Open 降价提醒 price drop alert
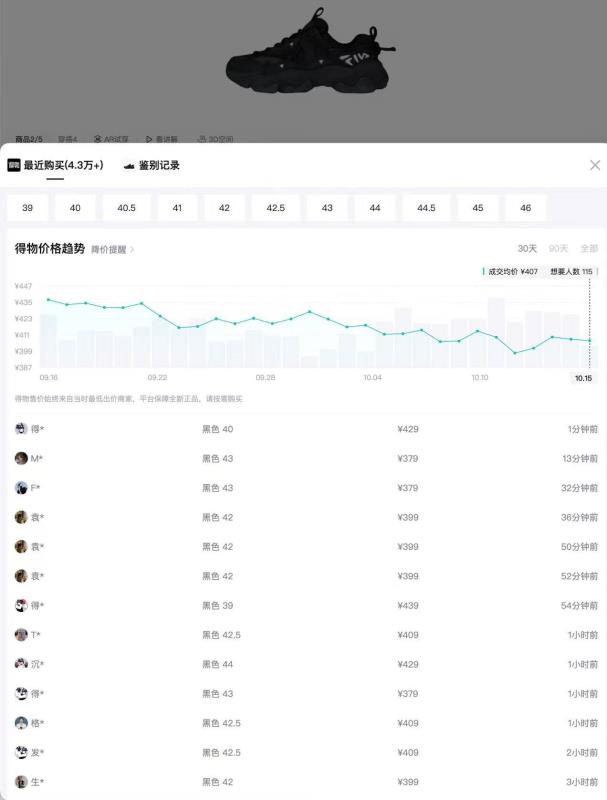Viewport: 607px width, 800px height. pyautogui.click(x=112, y=249)
